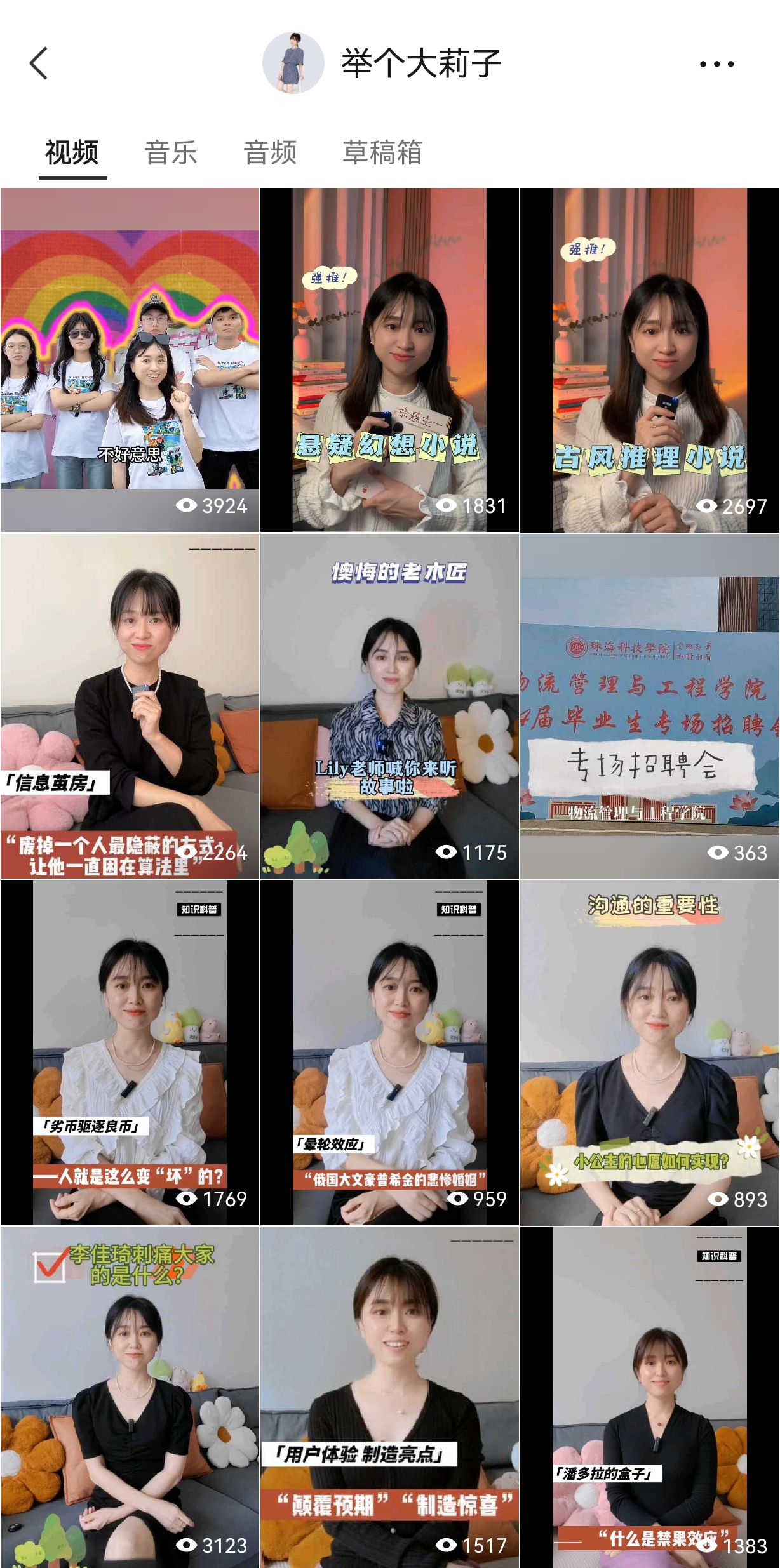Play the 劣币驱逐良币 video

[x=130, y=1053]
